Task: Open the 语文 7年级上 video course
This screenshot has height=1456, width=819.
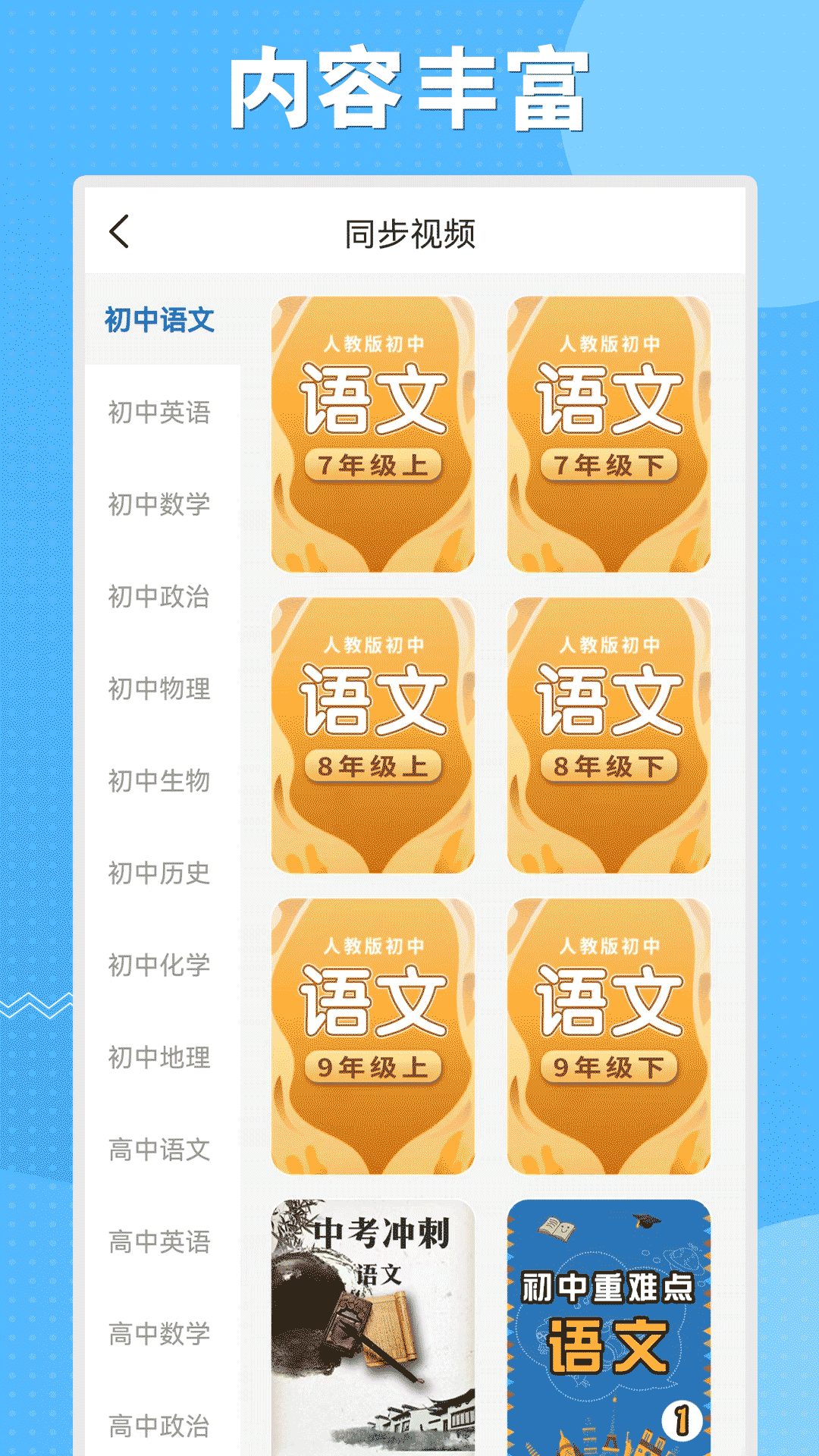Action: (372, 432)
